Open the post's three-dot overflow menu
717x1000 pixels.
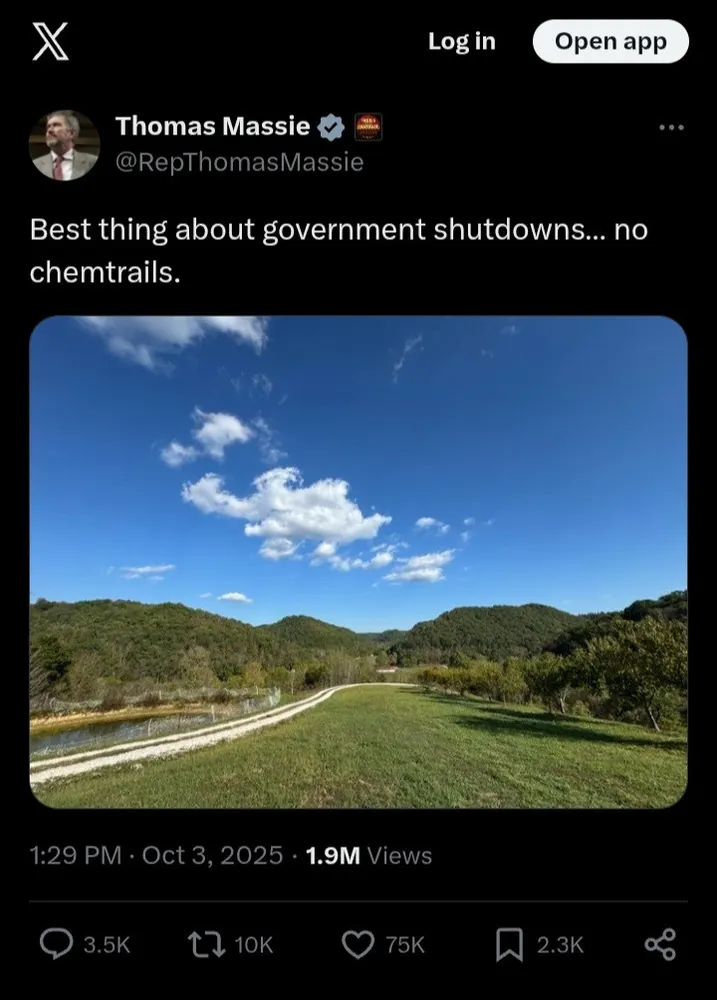[671, 127]
